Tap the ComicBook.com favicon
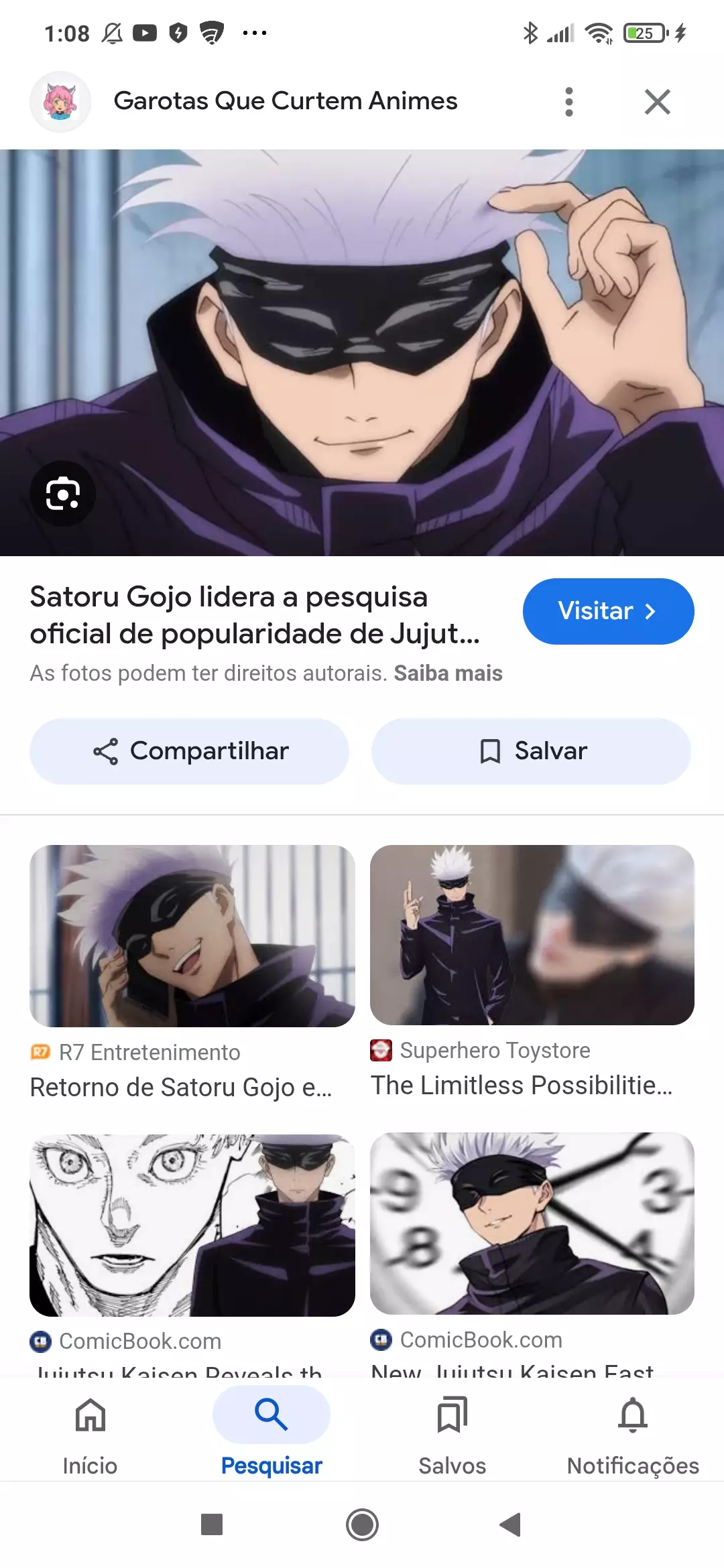Screen dimensions: 724x1568 click(42, 1341)
